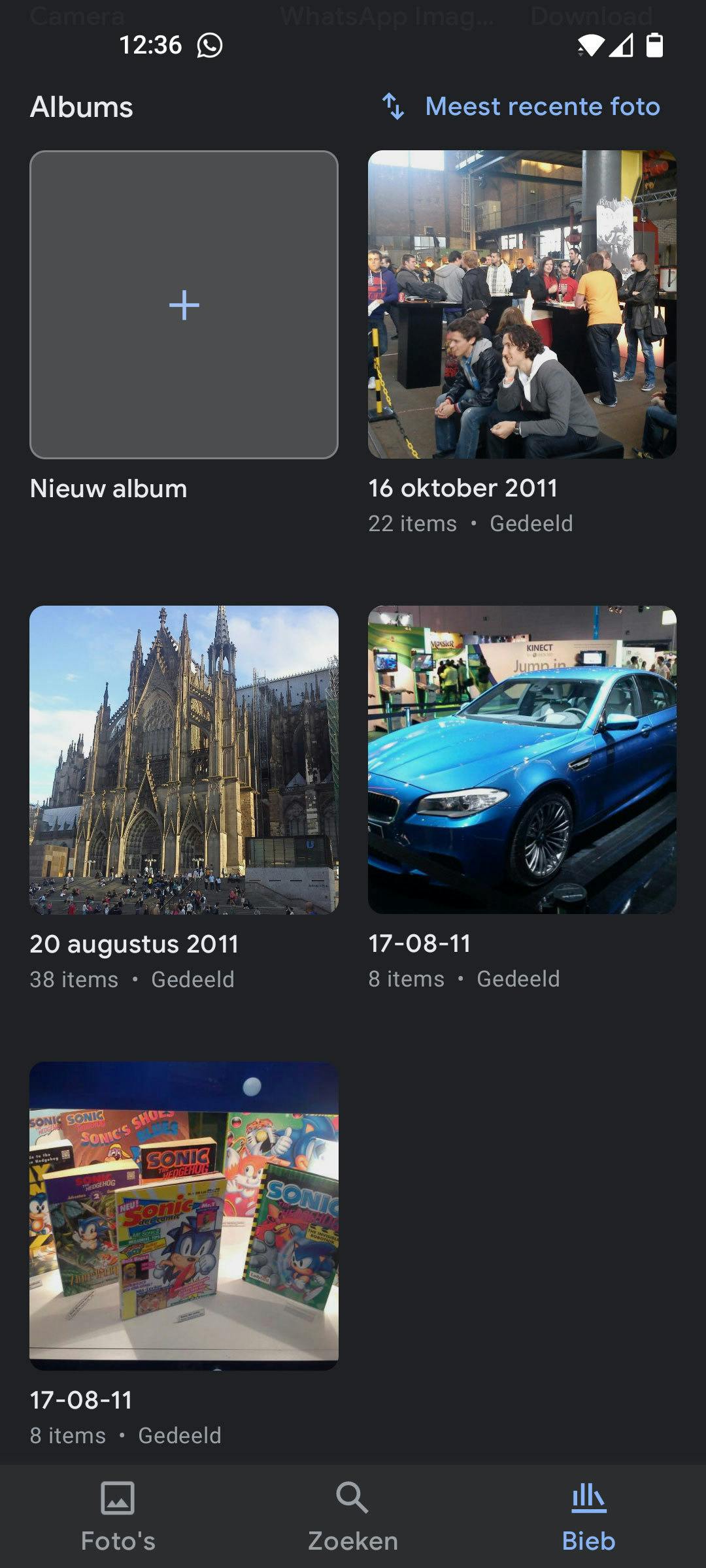Open the 17-08-11 album with blue car cover
Screen dimensions: 706x1568
pyautogui.click(x=522, y=760)
